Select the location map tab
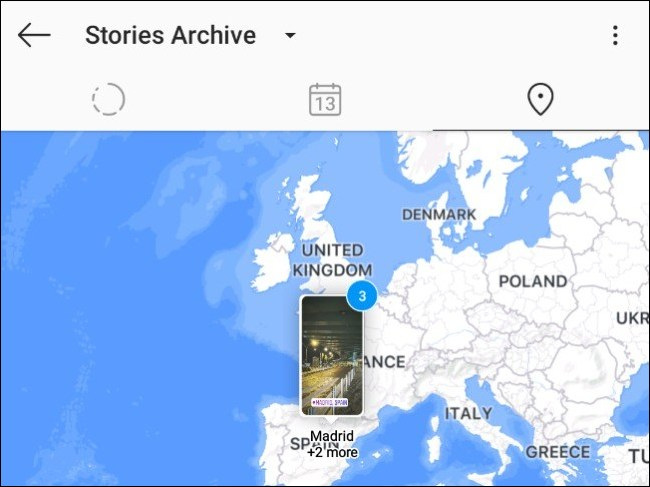This screenshot has height=487, width=650. click(540, 99)
